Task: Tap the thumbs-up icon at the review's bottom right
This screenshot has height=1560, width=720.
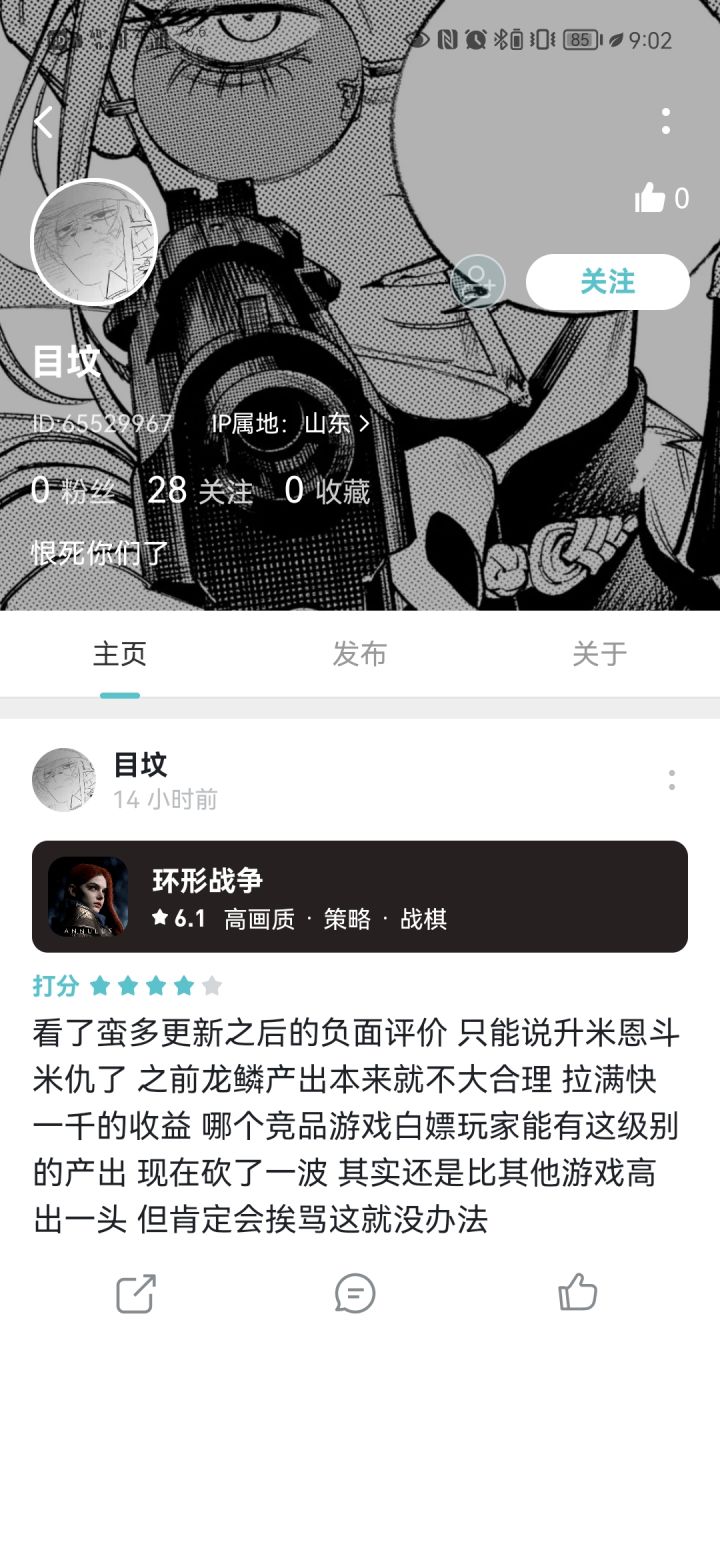Action: (x=577, y=1294)
